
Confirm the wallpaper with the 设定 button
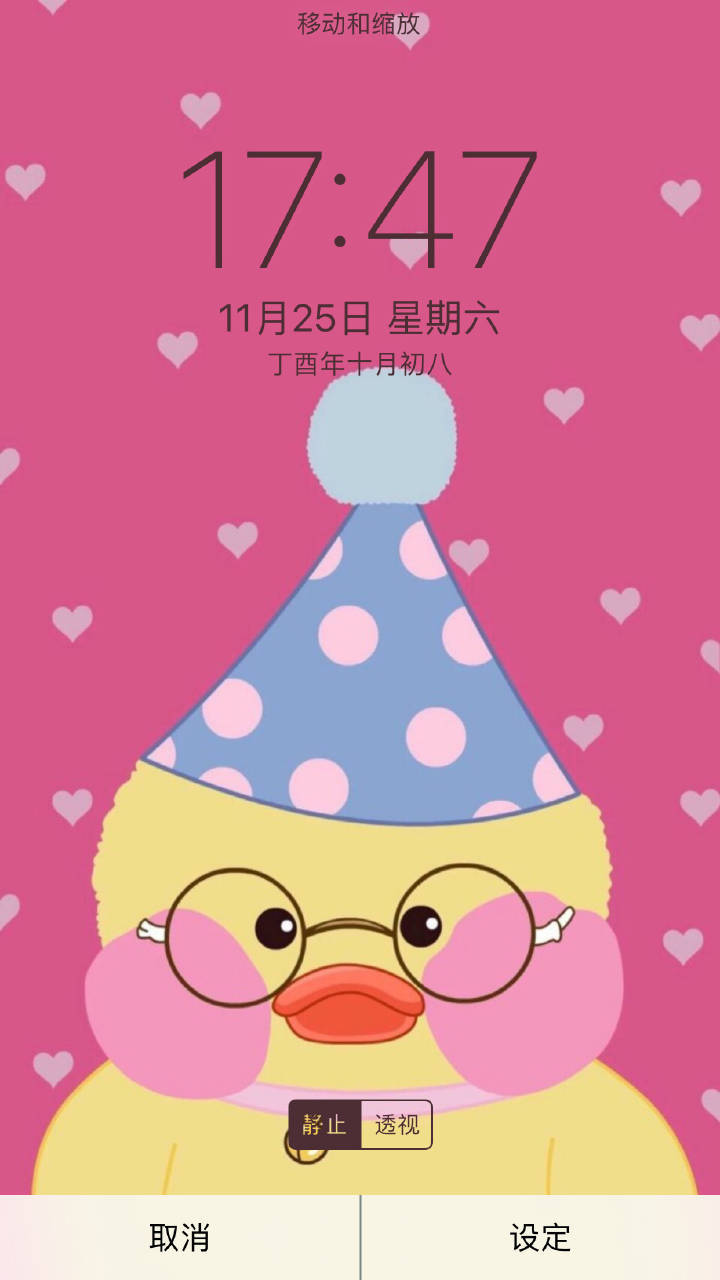pyautogui.click(x=540, y=1236)
